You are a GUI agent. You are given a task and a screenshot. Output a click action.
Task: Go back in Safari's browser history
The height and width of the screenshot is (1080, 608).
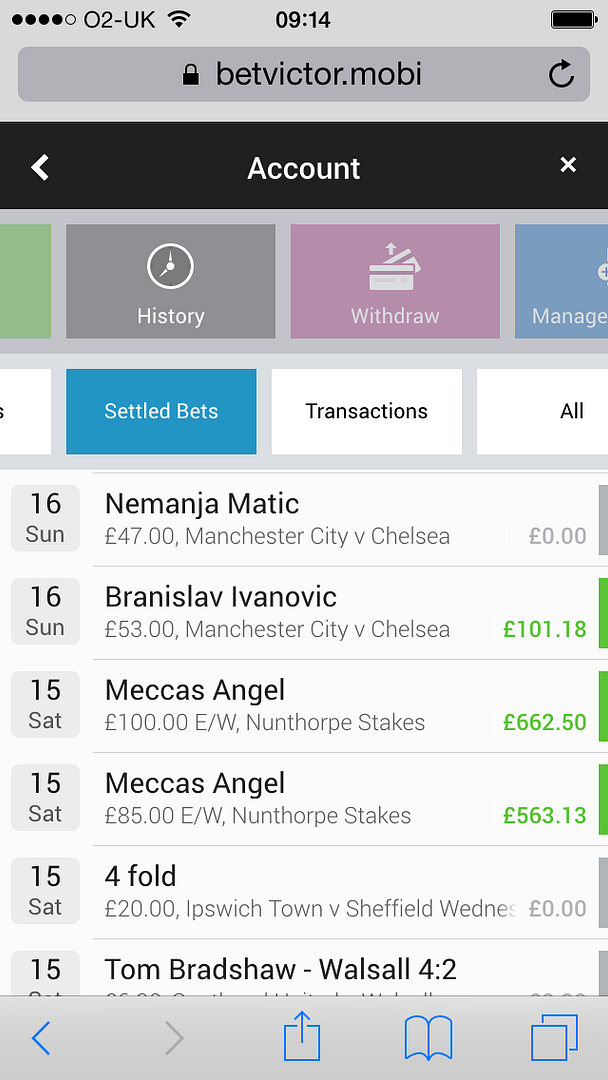click(41, 1038)
